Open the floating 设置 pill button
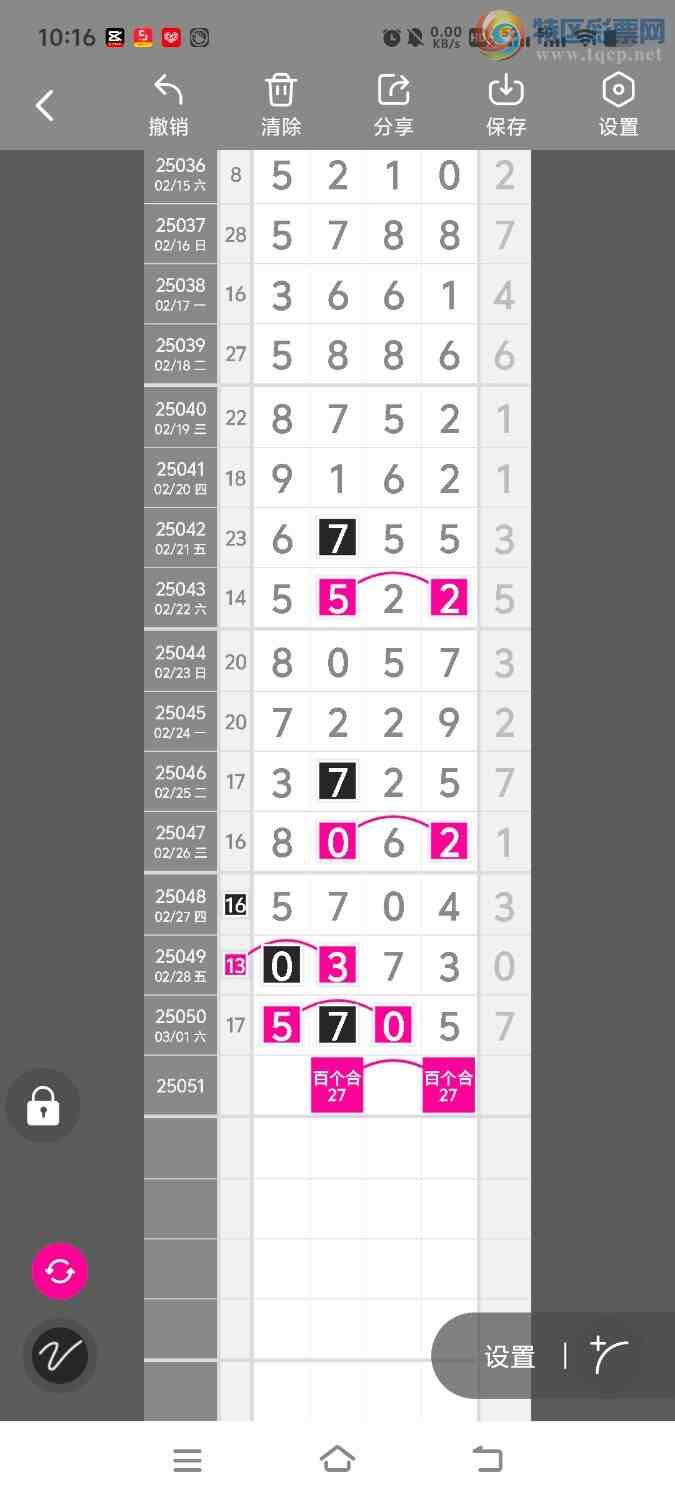This screenshot has height=1500, width=675. click(510, 1357)
